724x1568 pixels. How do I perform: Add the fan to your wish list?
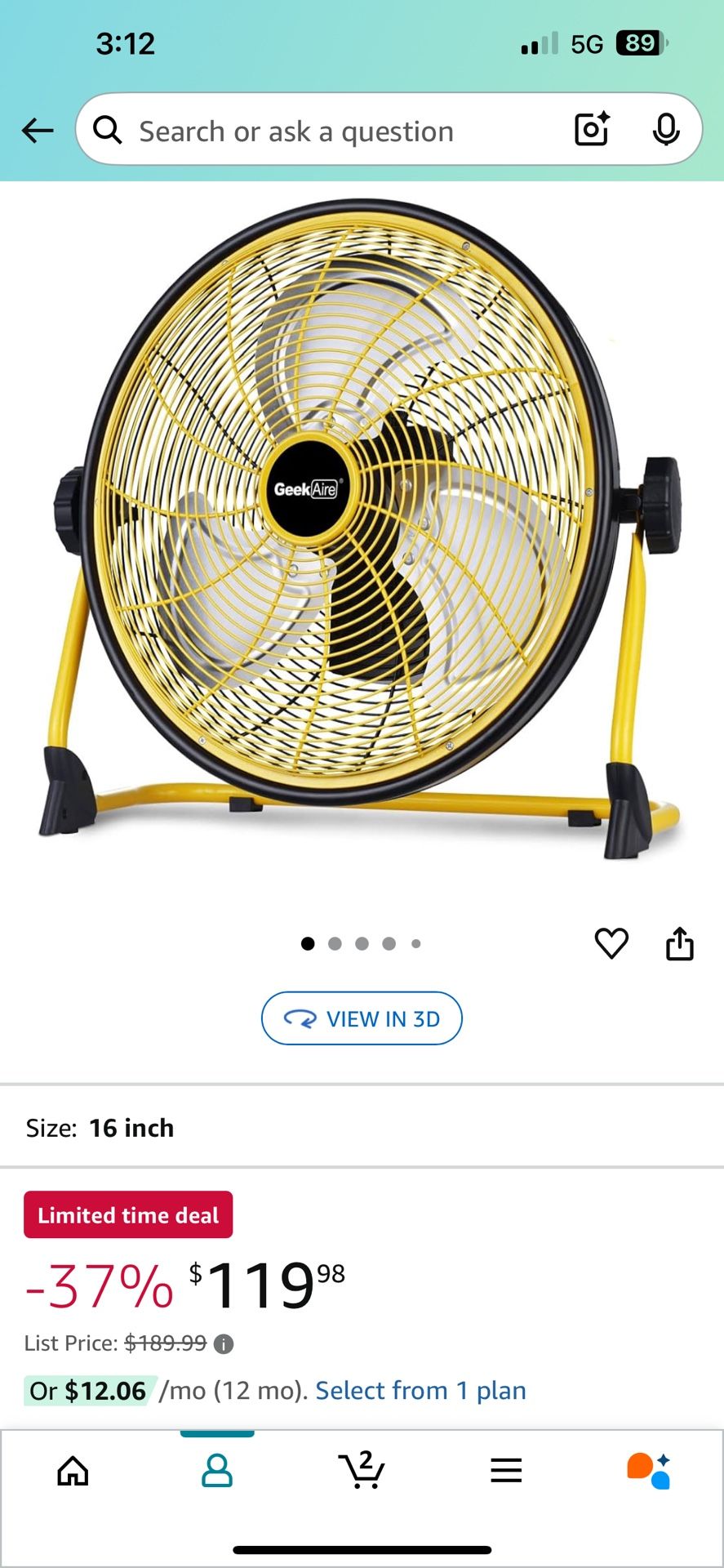611,945
